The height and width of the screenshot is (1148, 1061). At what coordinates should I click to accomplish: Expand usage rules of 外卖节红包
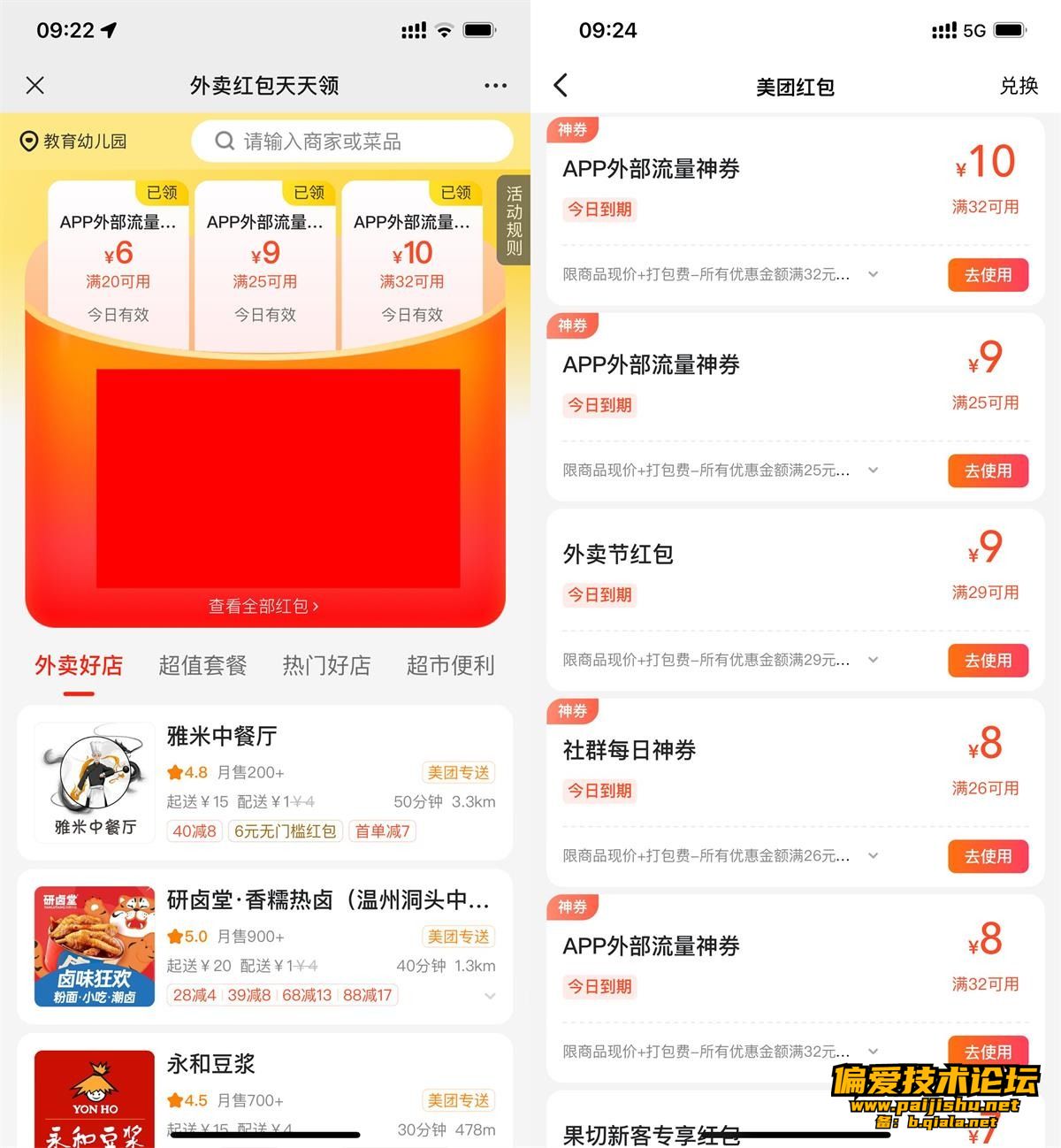tap(873, 660)
